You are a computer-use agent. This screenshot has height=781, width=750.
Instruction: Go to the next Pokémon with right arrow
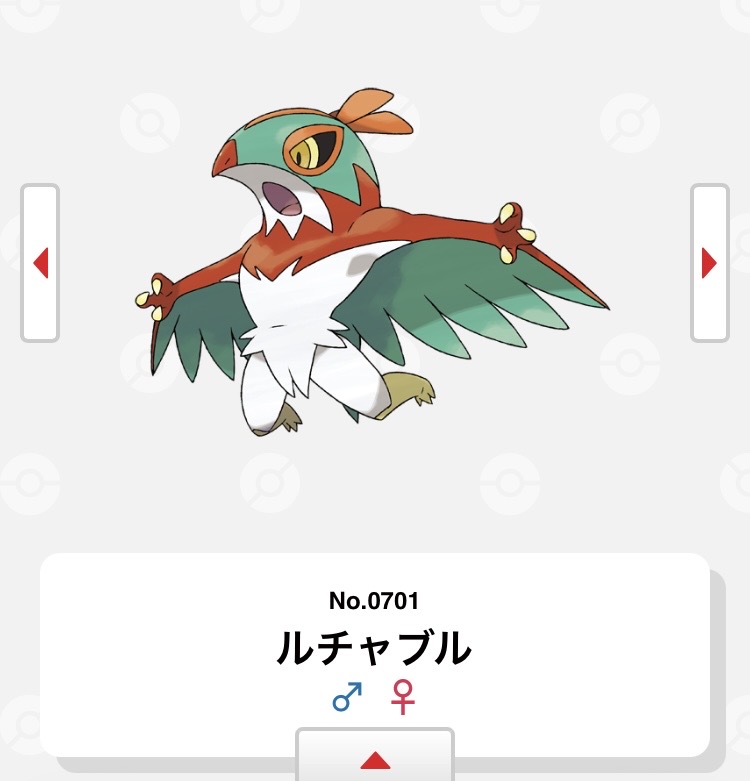coord(709,263)
